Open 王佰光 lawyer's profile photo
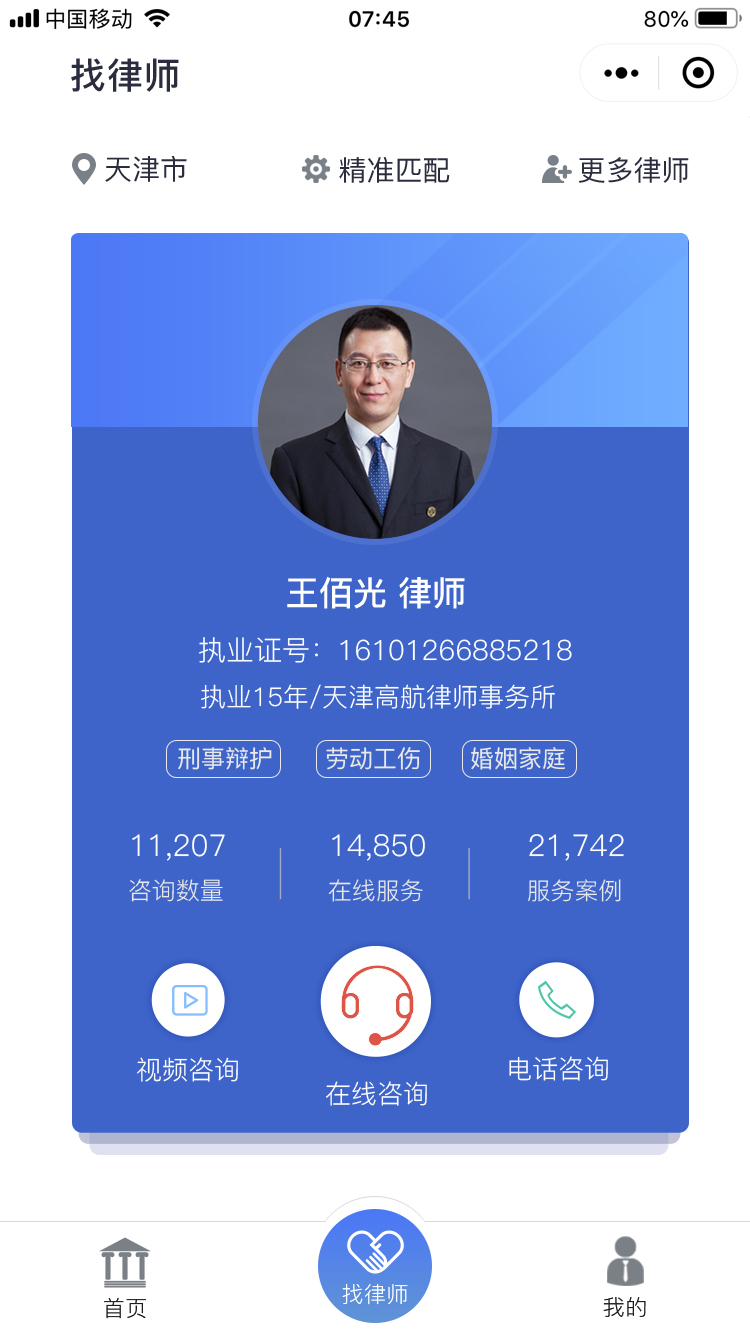This screenshot has width=750, height=1334. pyautogui.click(x=375, y=422)
